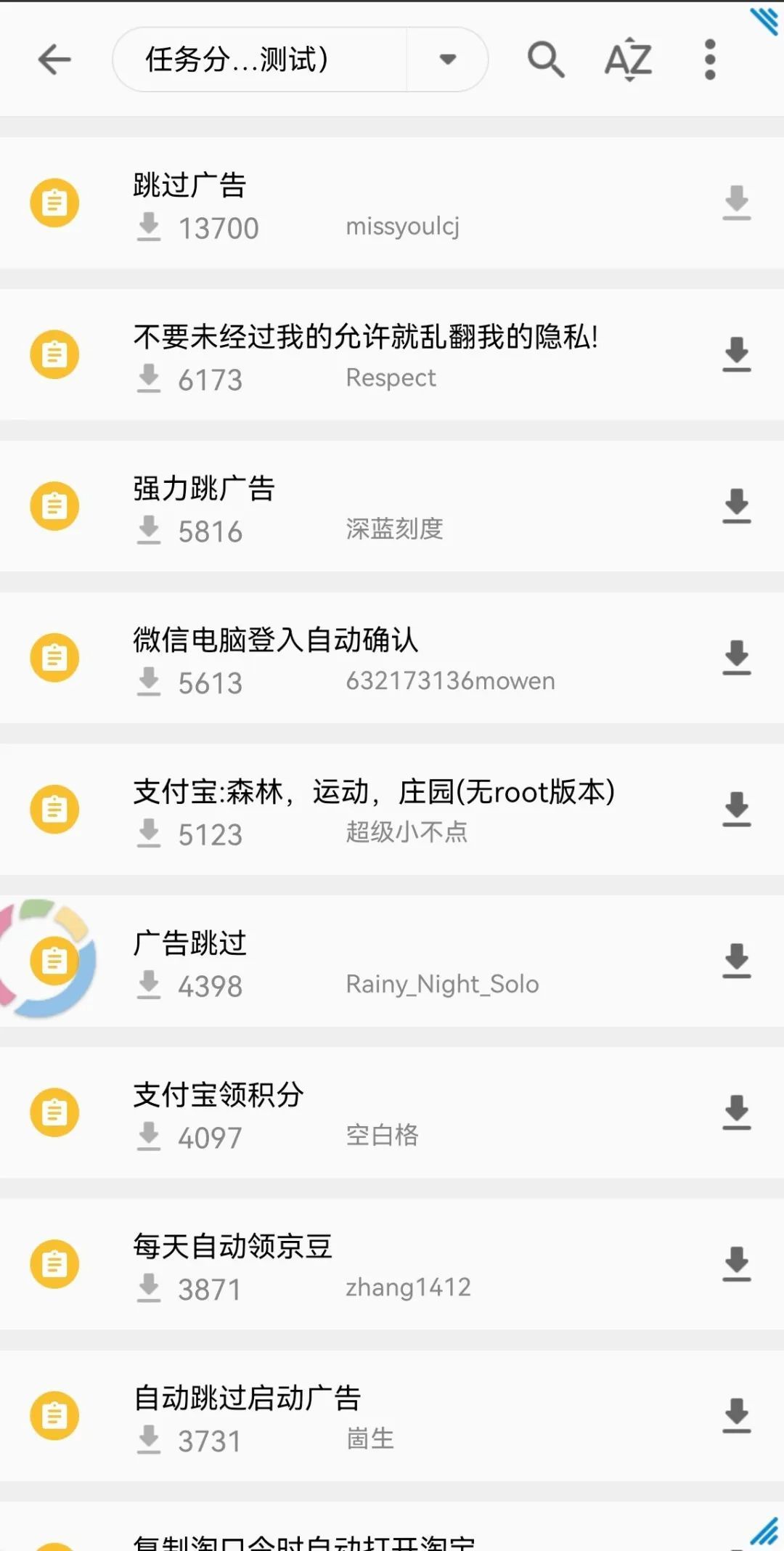Open the three-dot overflow menu
The width and height of the screenshot is (784, 1551).
point(710,60)
